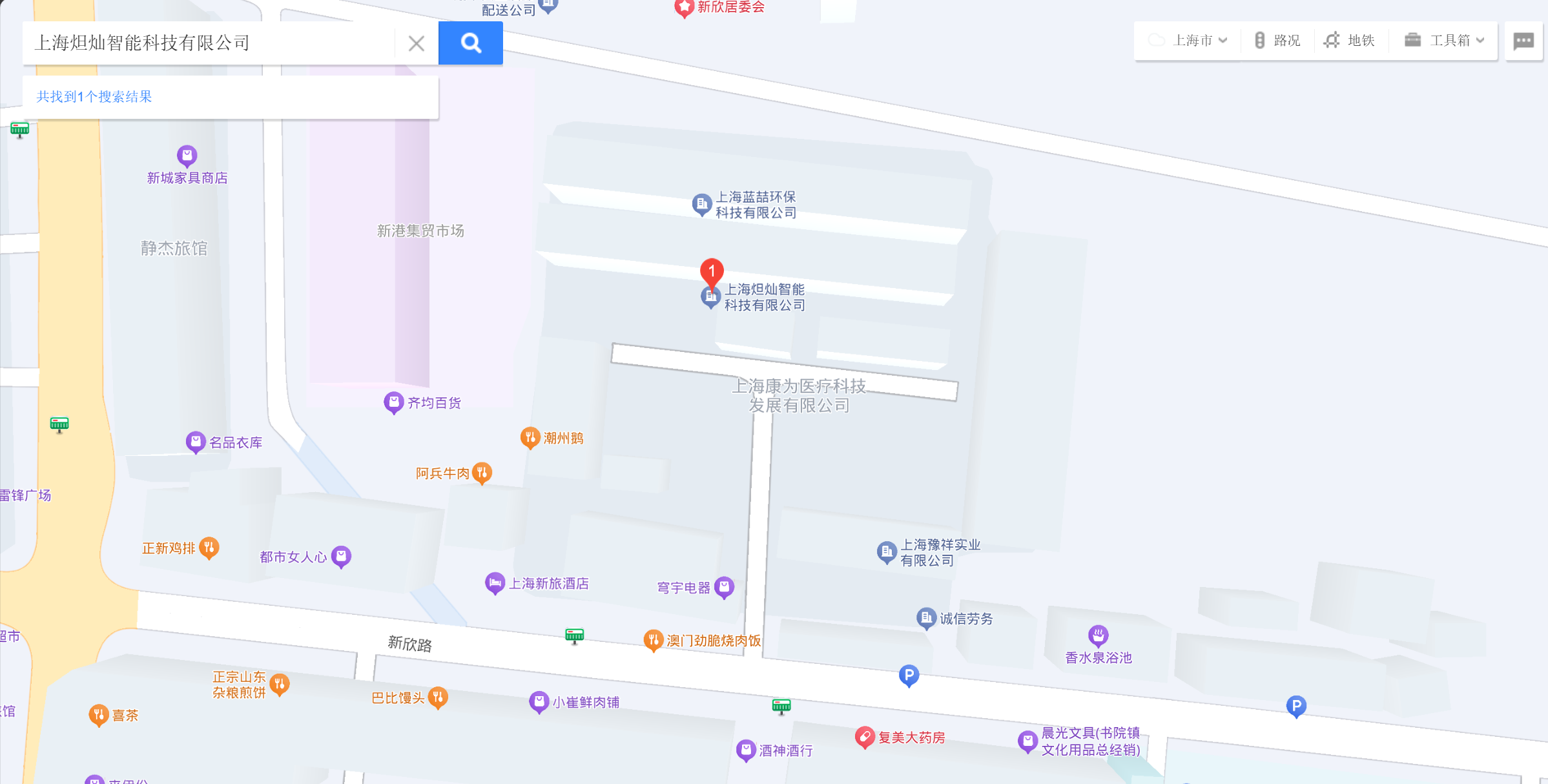Viewport: 1548px width, 784px height.
Task: Expand the 工具箱 toolbox menu
Action: (x=1445, y=41)
